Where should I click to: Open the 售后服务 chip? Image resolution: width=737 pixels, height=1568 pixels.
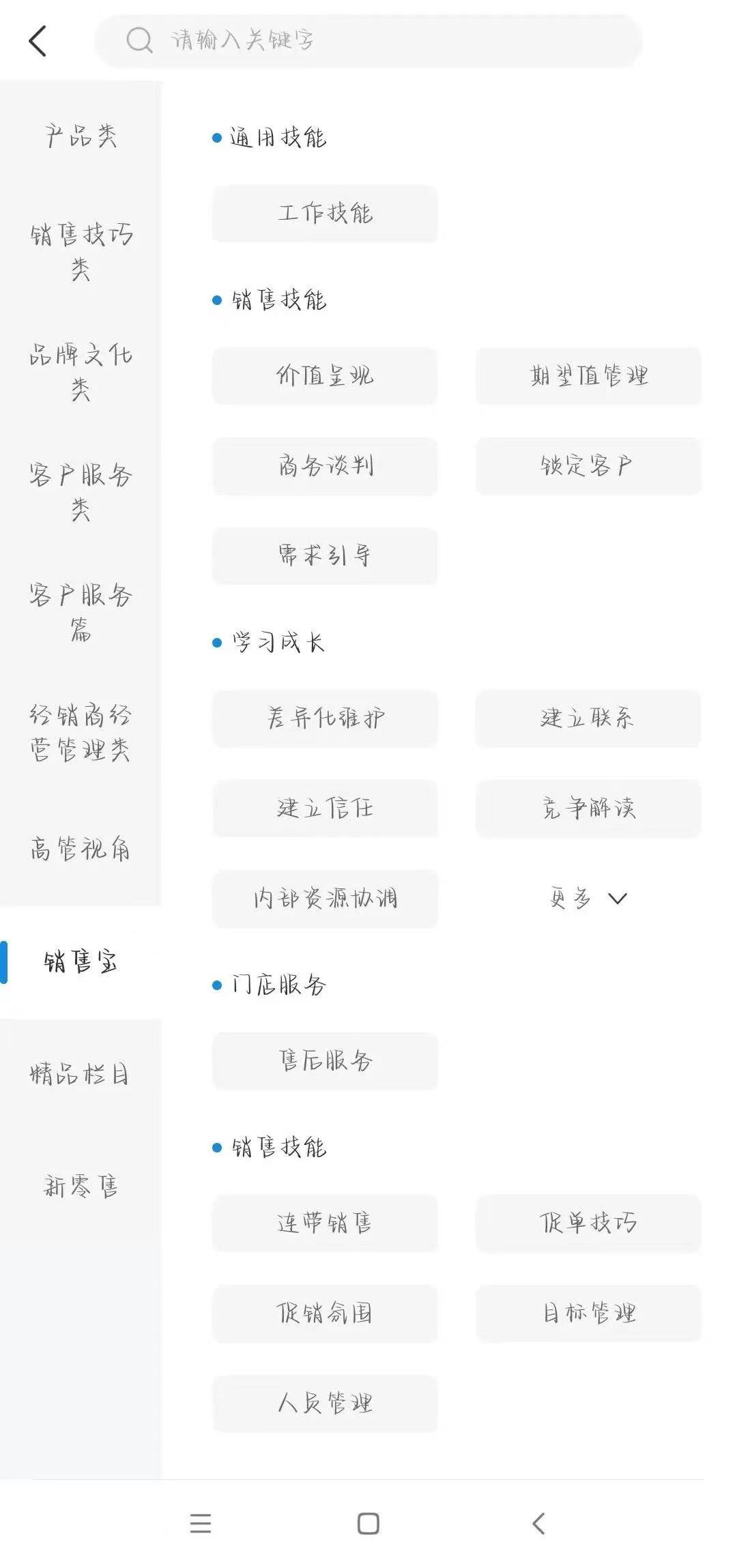(325, 1061)
